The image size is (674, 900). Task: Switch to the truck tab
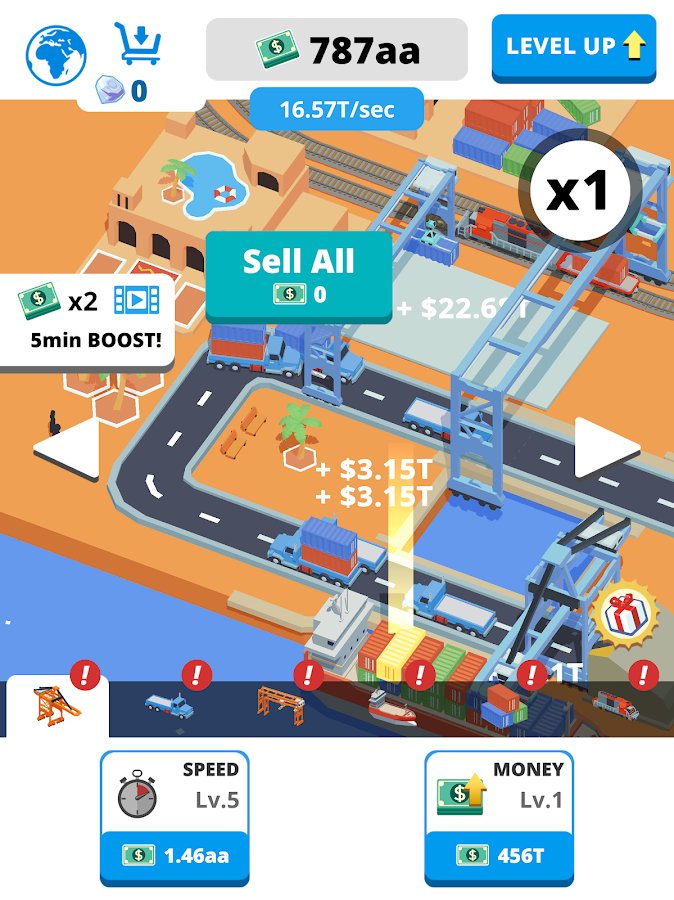tap(169, 707)
